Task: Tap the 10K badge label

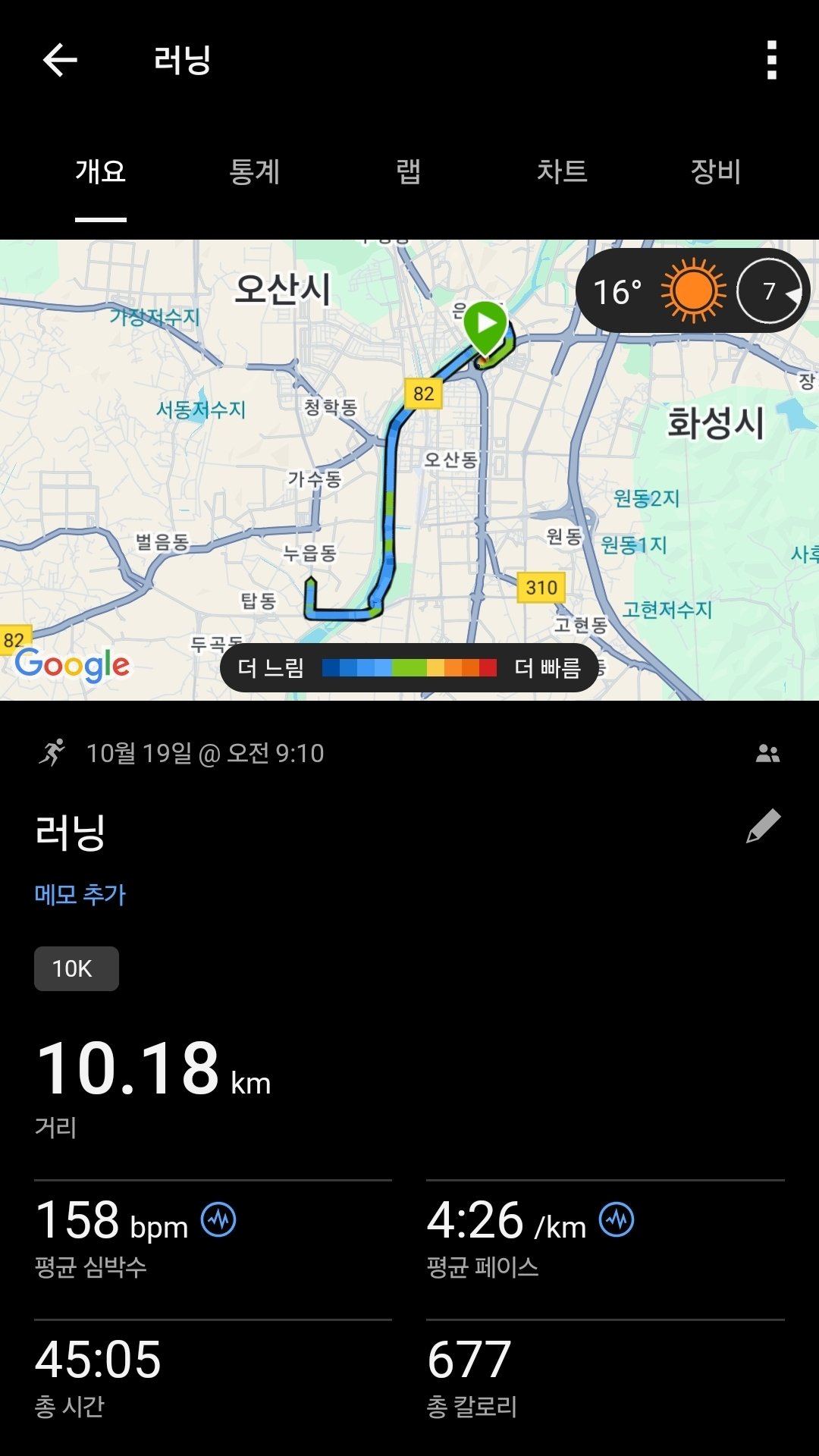Action: pos(75,968)
